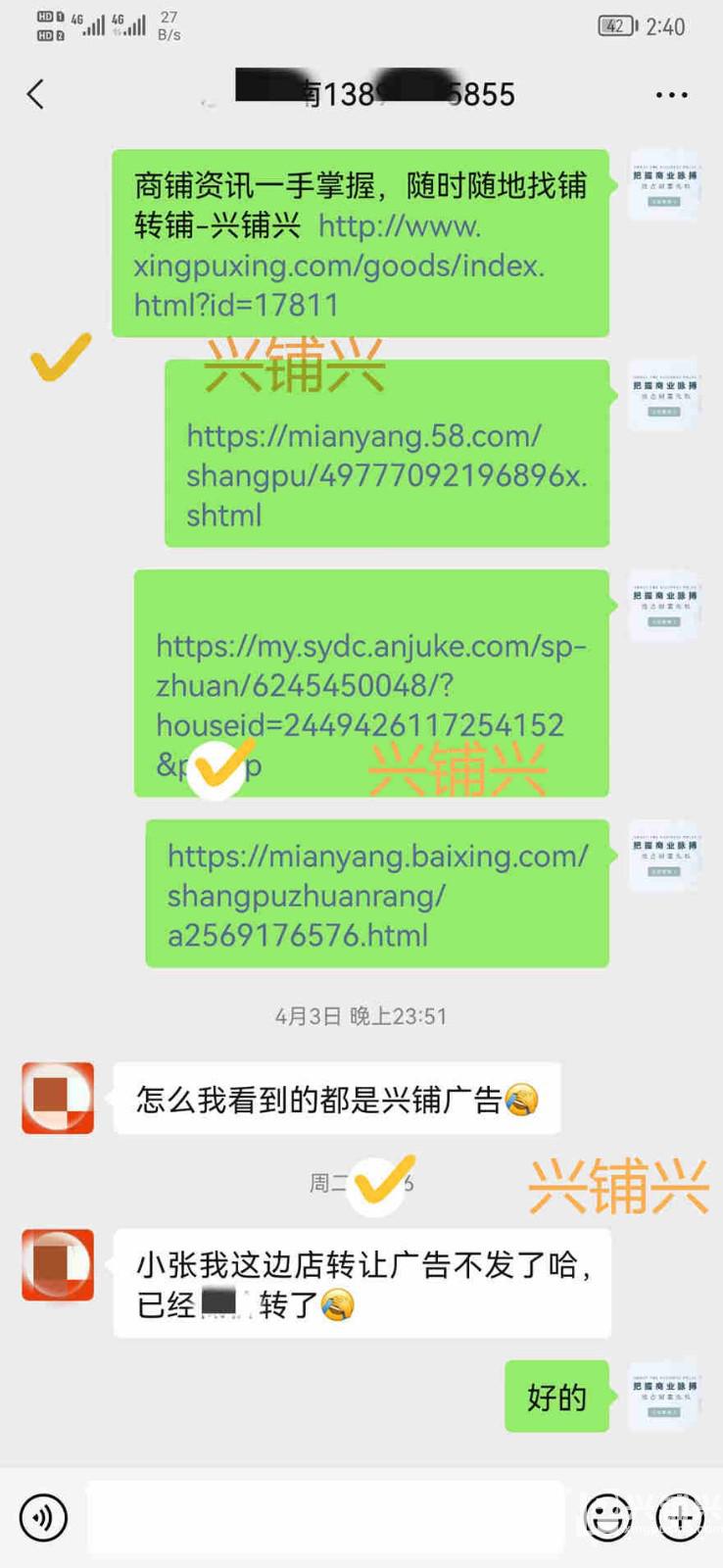Image resolution: width=723 pixels, height=1568 pixels.
Task: Focus the message text field
Action: (x=325, y=1518)
